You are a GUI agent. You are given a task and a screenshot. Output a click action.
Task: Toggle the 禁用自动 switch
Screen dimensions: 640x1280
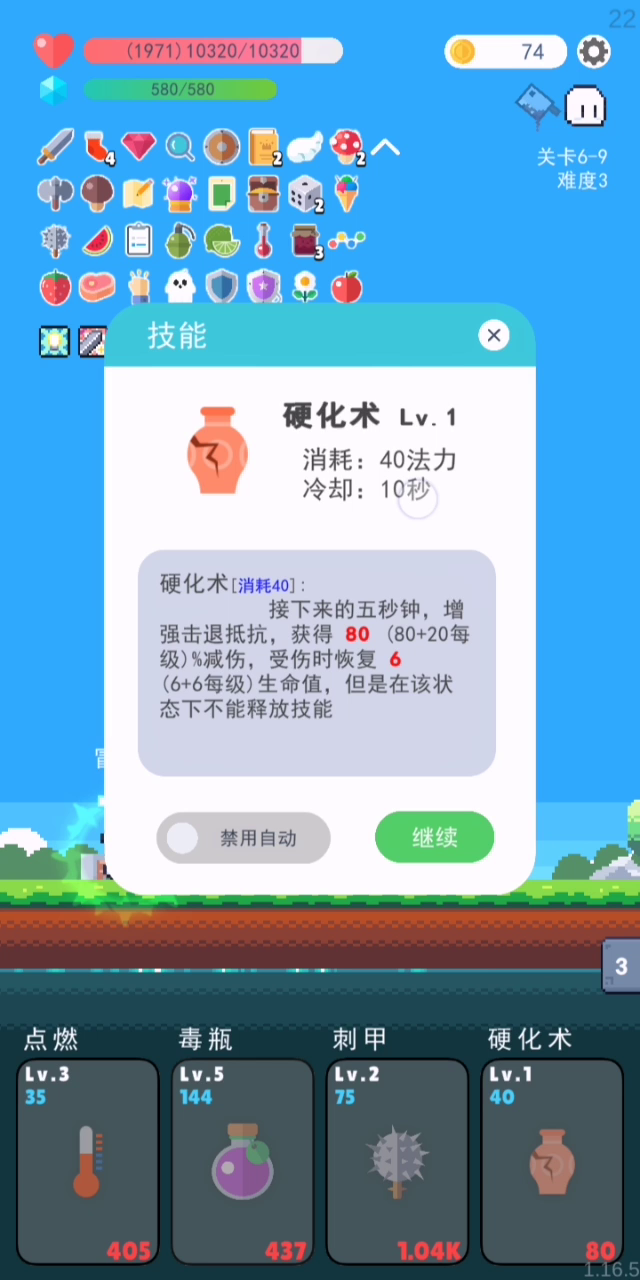point(243,838)
